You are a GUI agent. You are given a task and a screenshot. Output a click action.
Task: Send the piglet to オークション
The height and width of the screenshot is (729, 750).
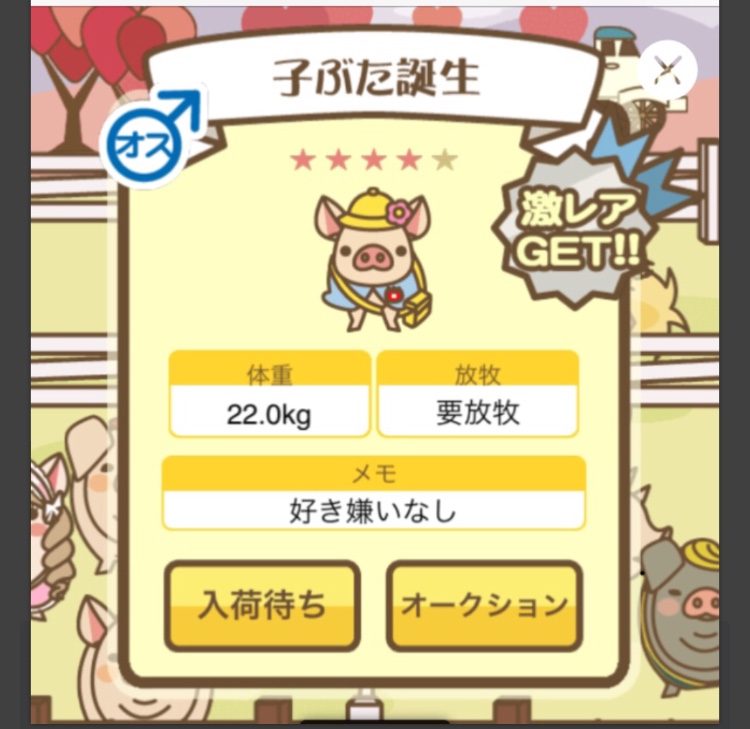(484, 605)
